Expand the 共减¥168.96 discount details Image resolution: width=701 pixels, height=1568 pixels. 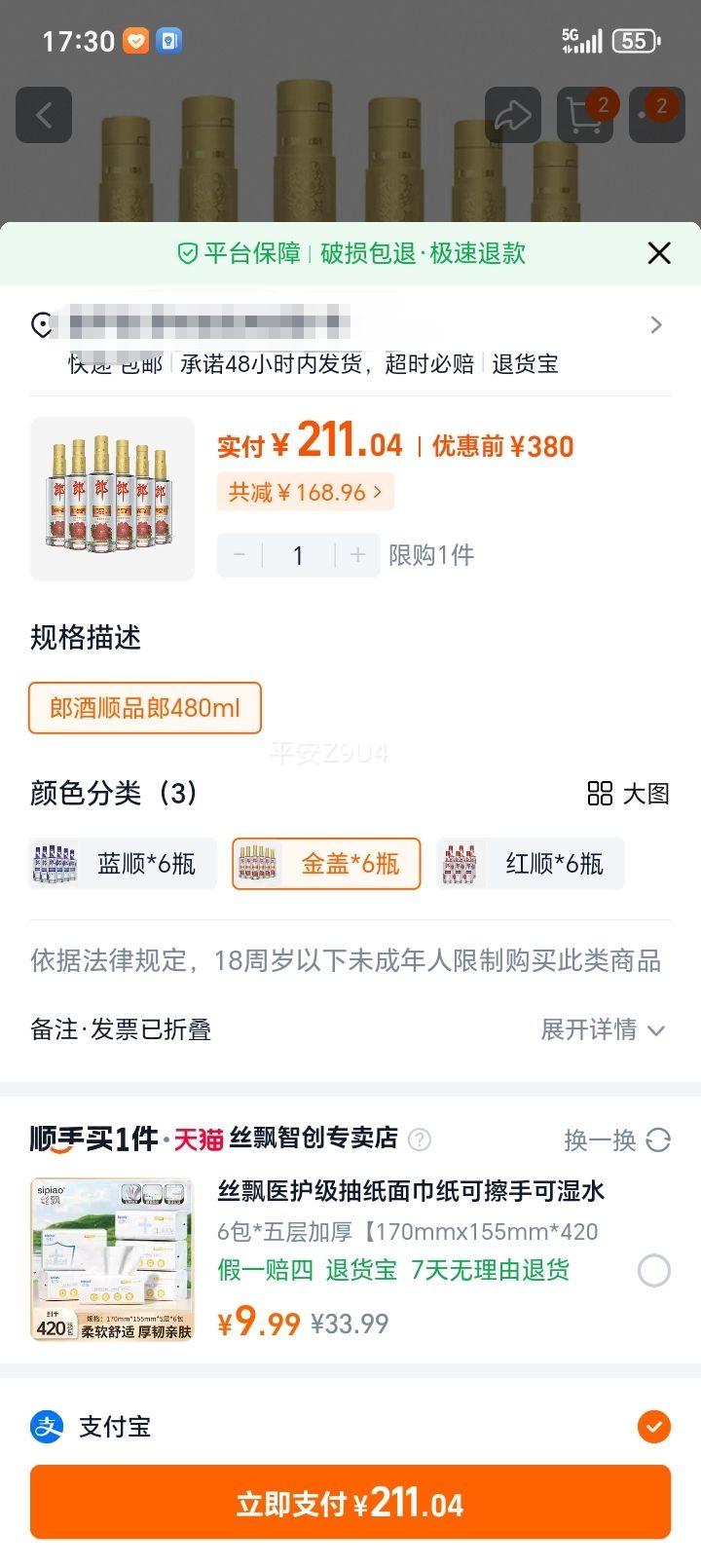coord(305,492)
